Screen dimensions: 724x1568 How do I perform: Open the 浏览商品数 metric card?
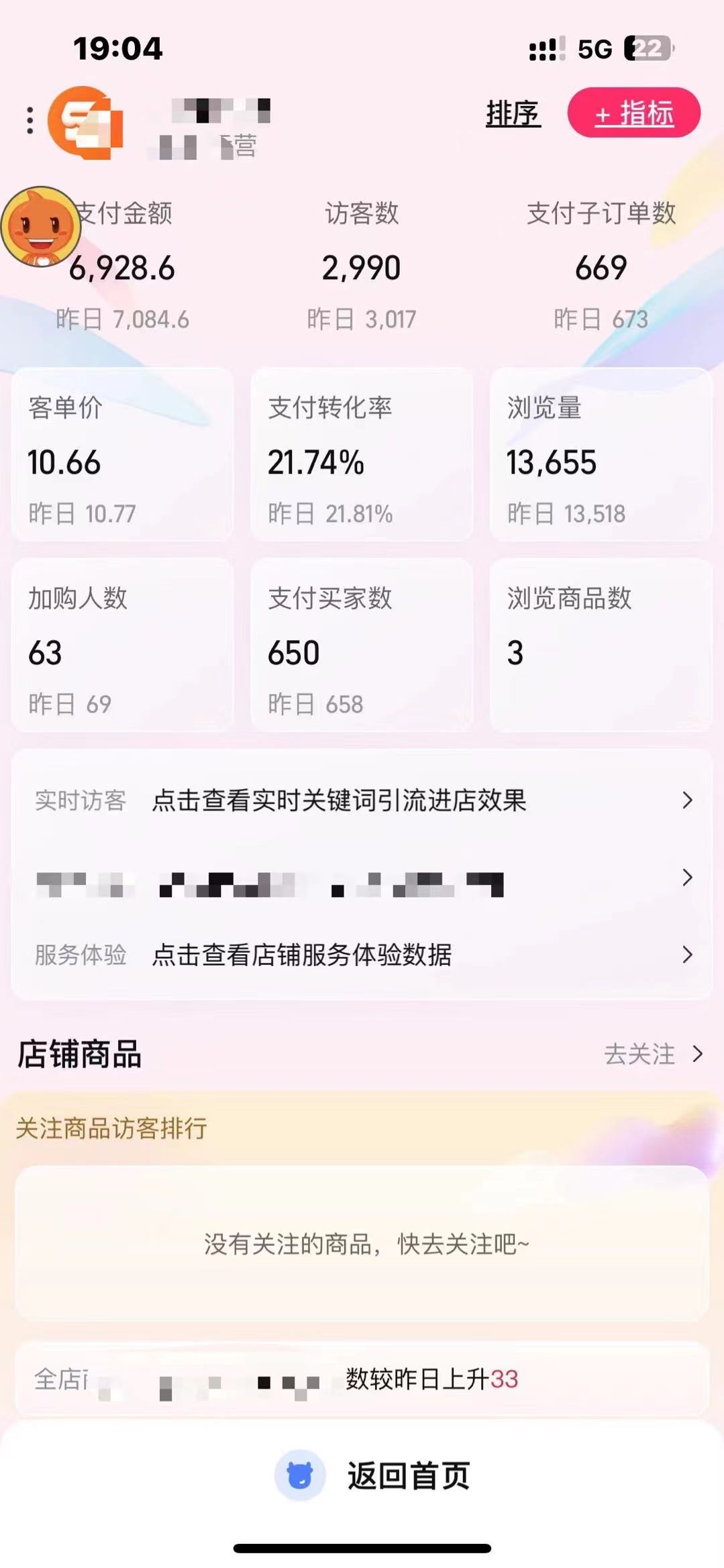(x=600, y=645)
